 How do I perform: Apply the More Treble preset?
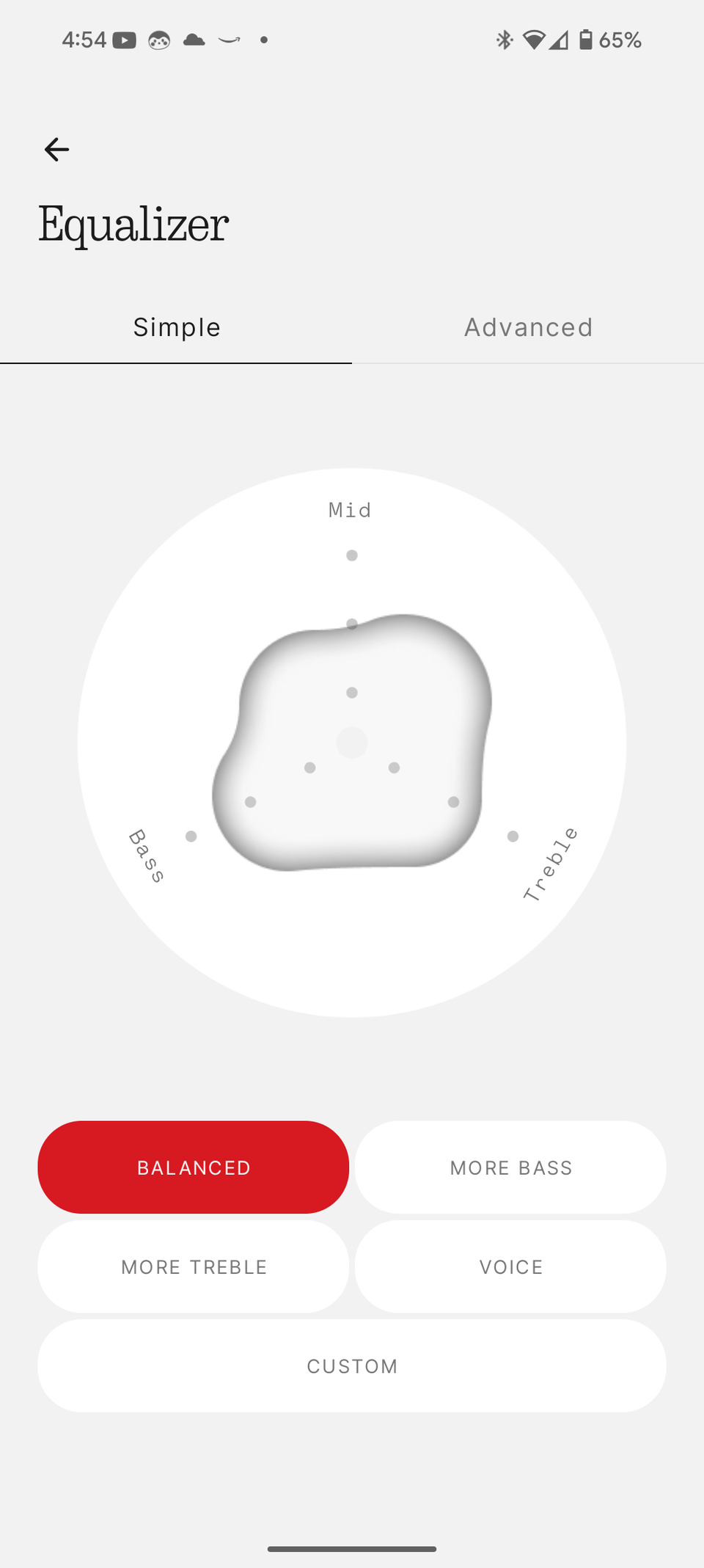click(x=194, y=1267)
